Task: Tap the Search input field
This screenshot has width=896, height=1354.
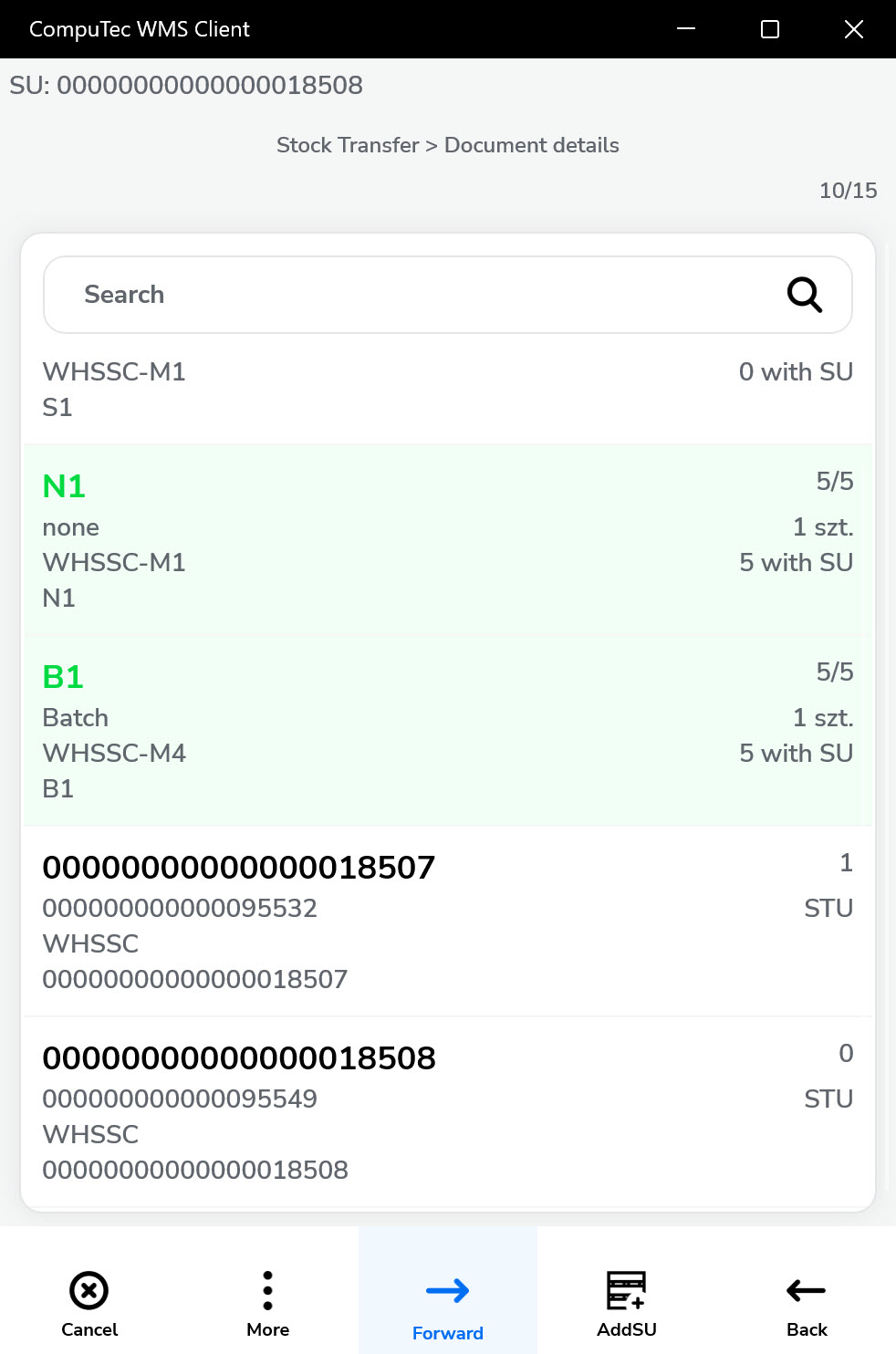Action: point(411,295)
